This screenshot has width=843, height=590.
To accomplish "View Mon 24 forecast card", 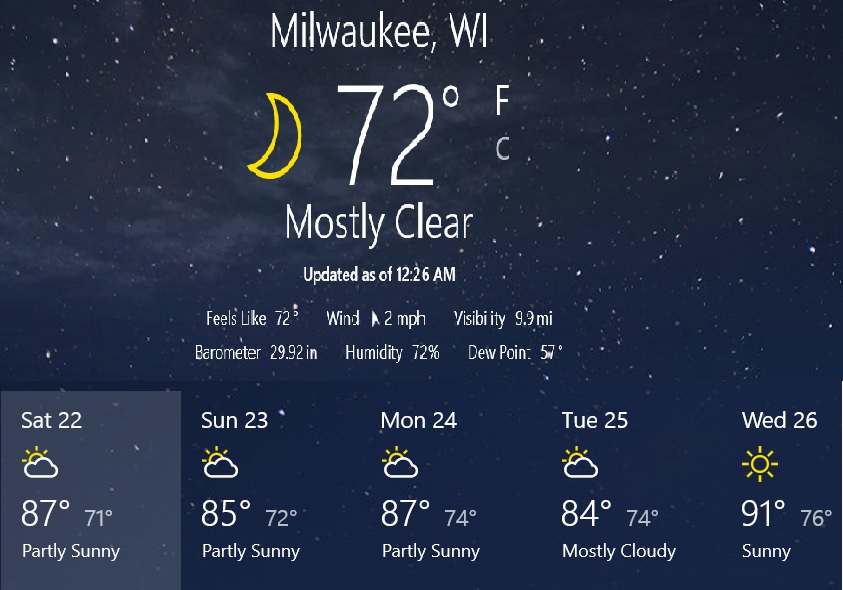I will point(450,489).
